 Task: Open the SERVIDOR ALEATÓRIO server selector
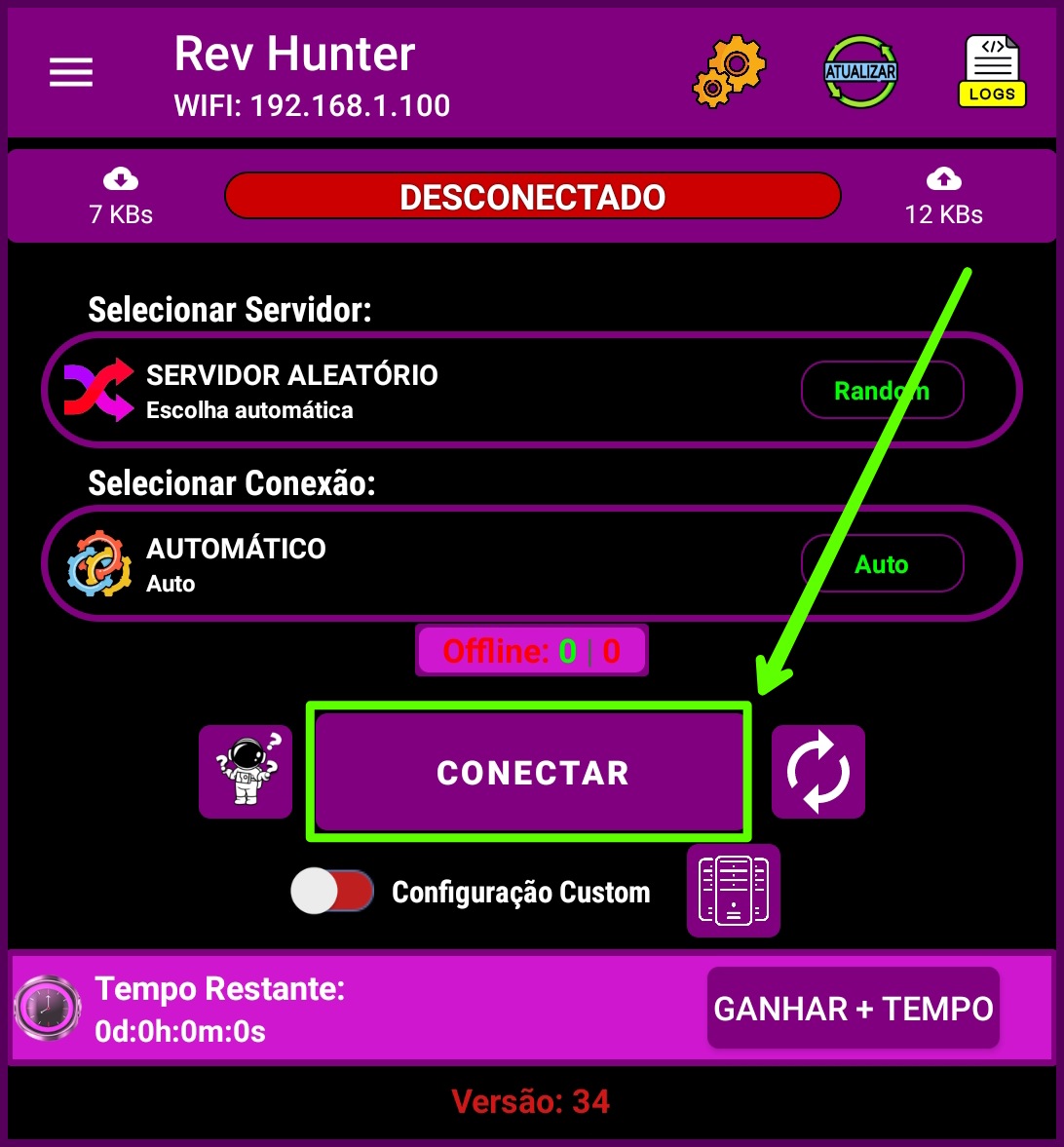(x=390, y=390)
